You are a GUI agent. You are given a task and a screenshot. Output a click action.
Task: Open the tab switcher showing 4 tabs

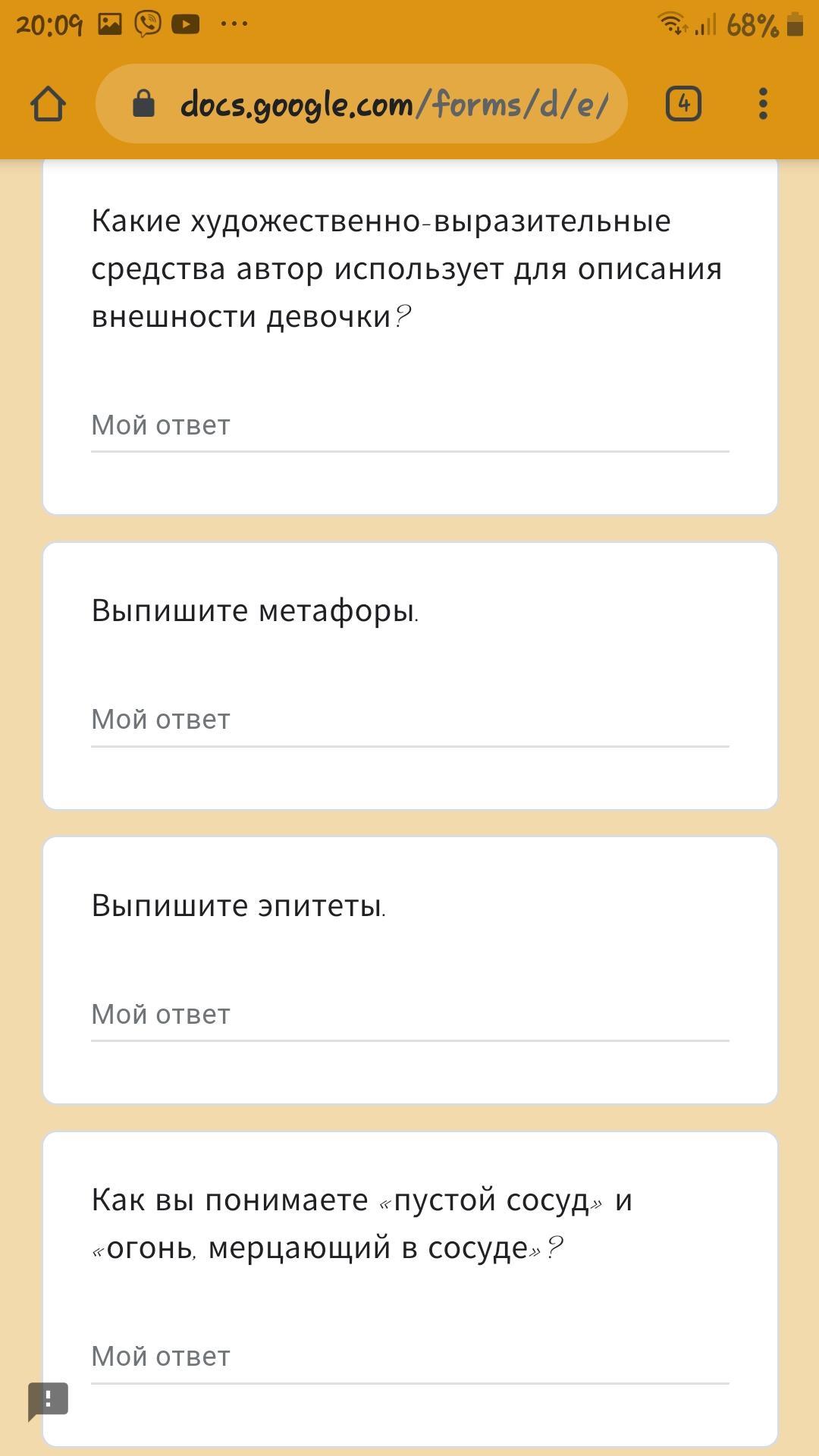tap(683, 103)
